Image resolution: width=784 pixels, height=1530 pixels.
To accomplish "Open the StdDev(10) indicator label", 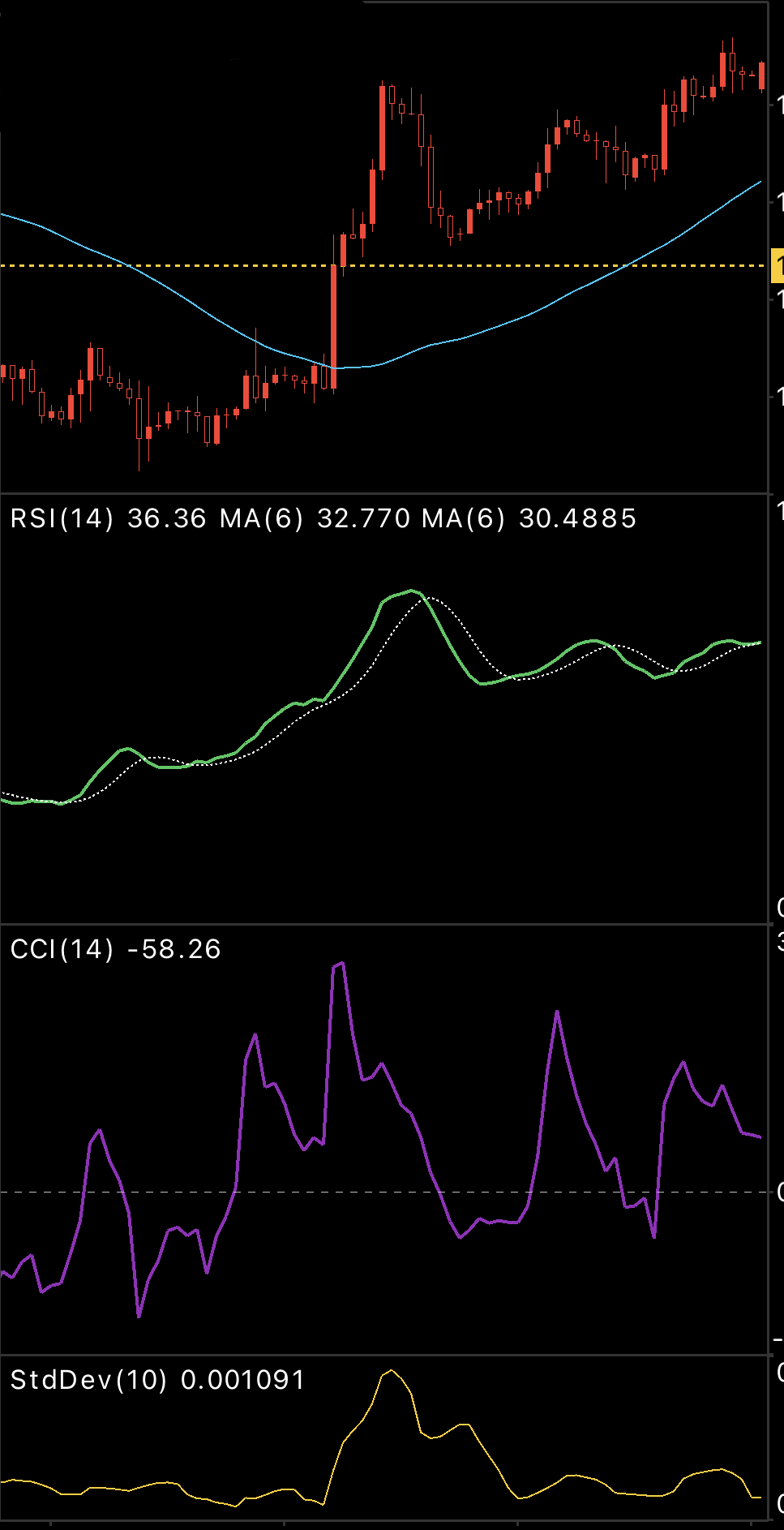I will [x=89, y=1380].
